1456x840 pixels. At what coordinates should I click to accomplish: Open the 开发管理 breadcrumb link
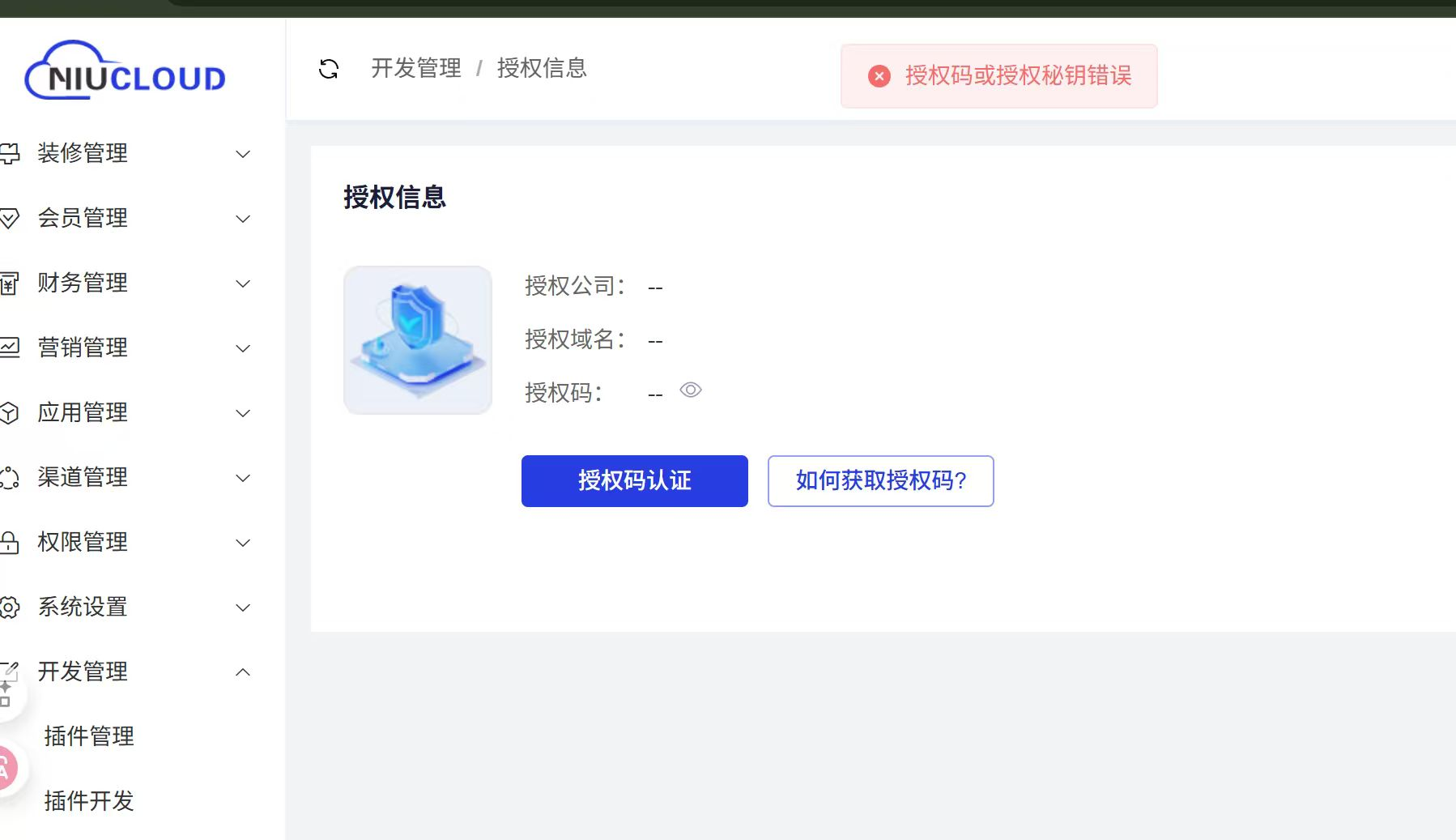tap(415, 68)
